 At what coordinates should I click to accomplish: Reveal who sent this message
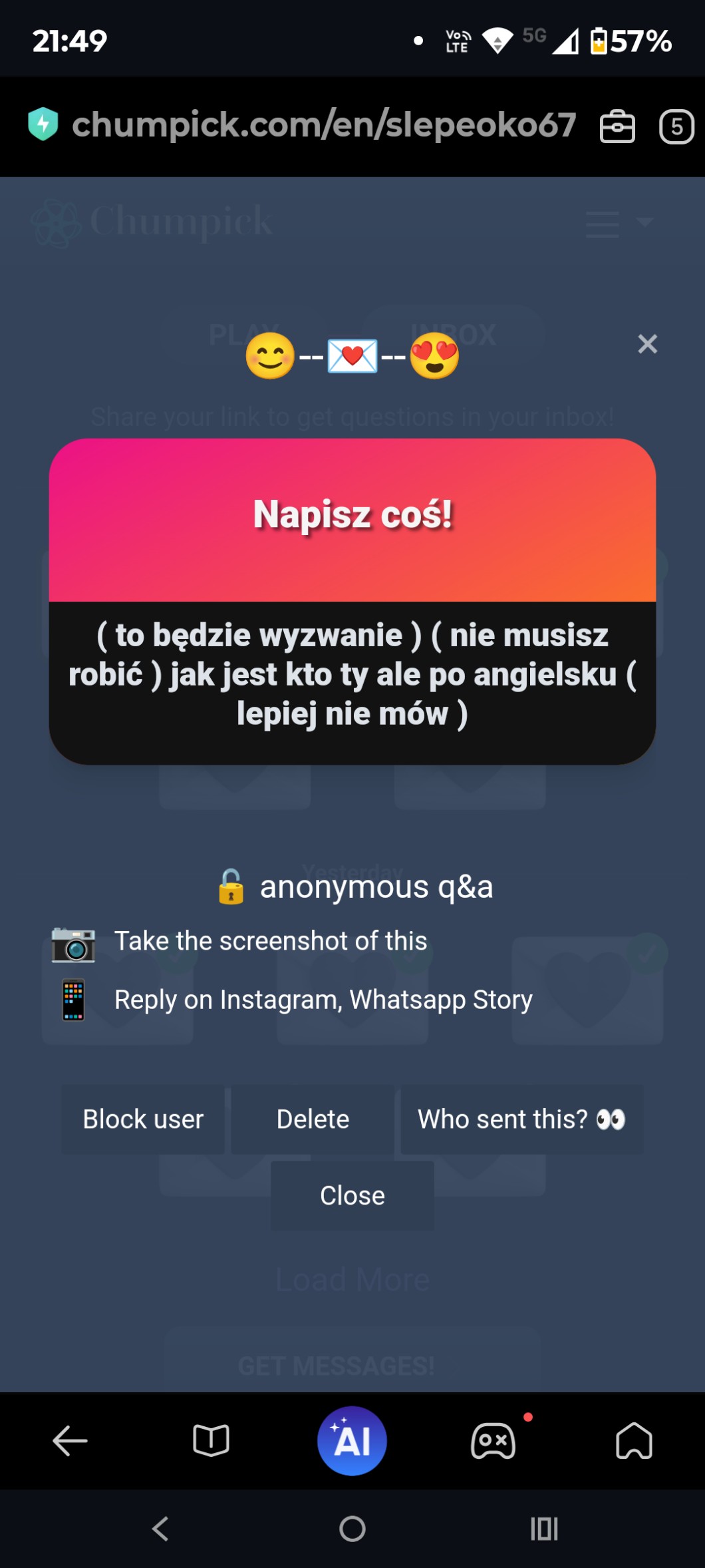[x=521, y=1119]
